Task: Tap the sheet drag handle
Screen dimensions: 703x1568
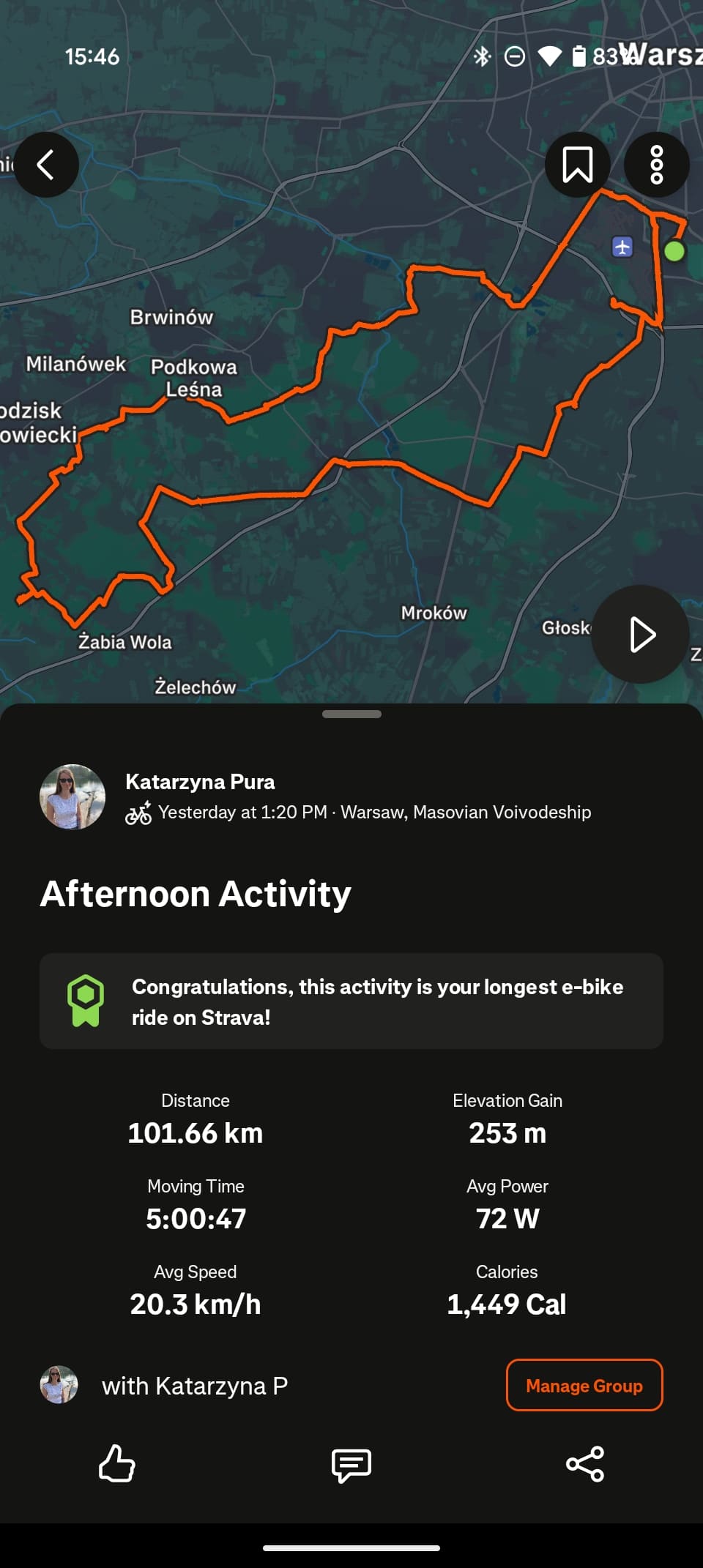Action: [351, 714]
